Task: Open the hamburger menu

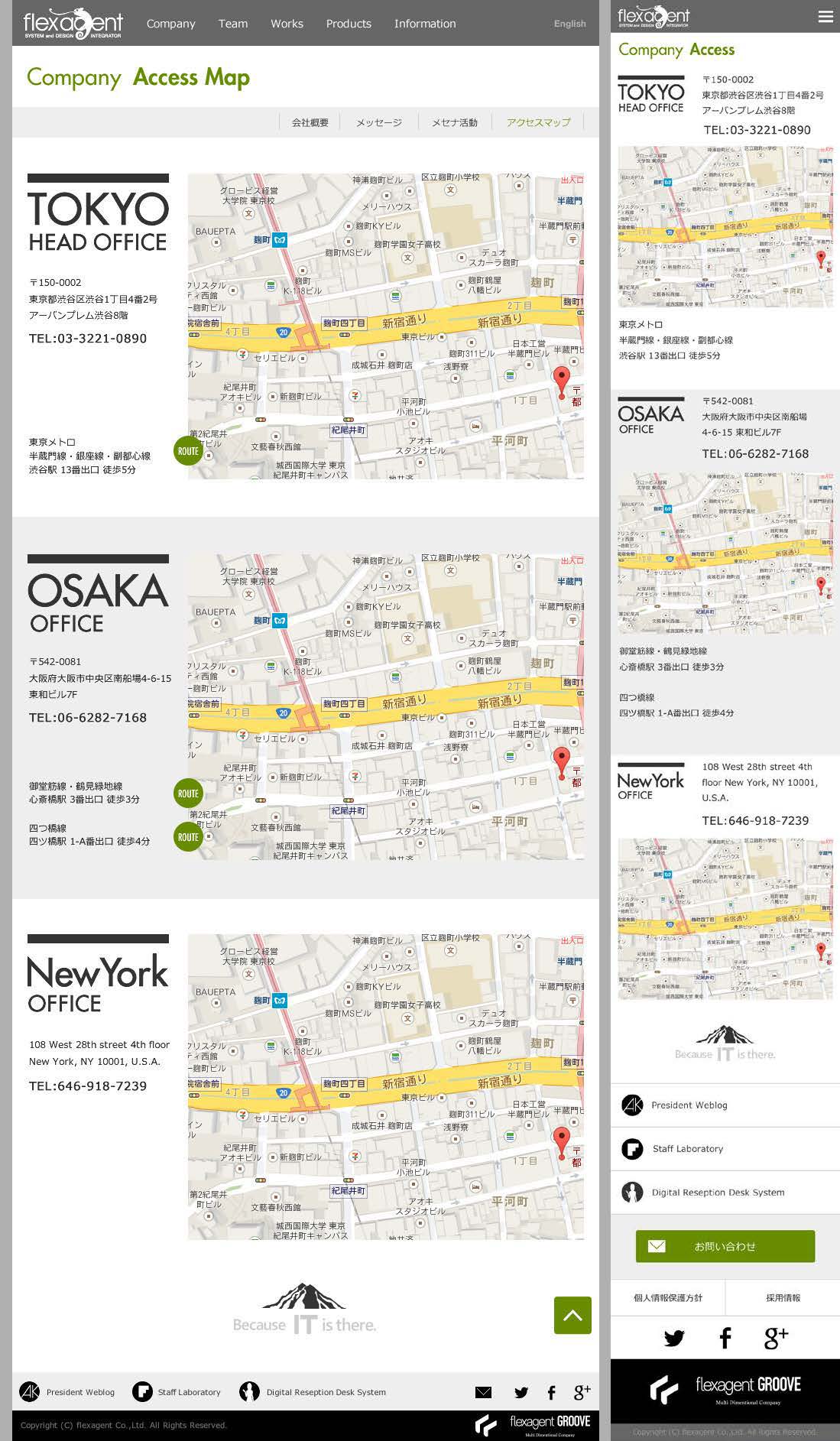Action: coord(825,17)
